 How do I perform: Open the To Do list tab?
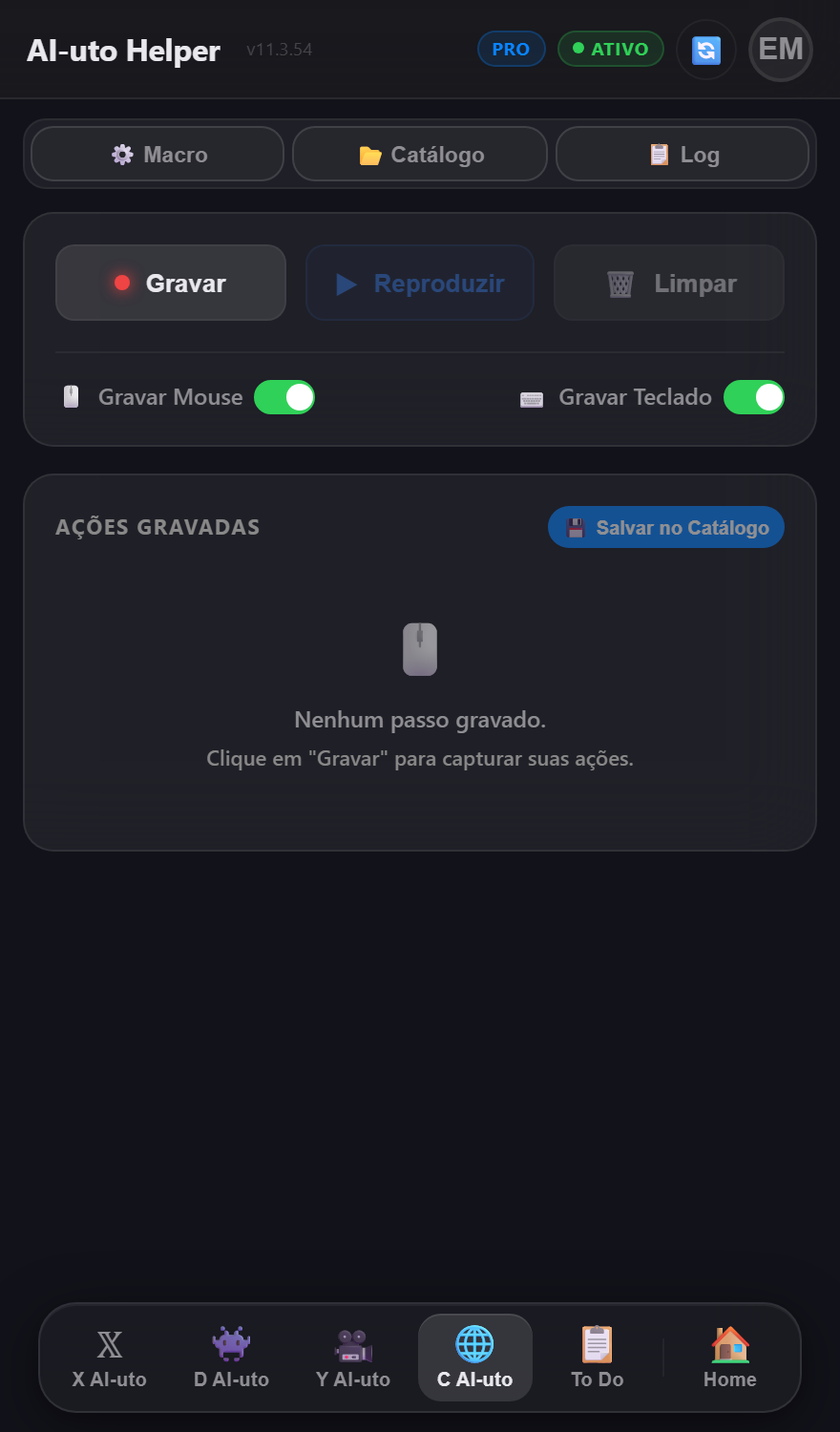point(598,1358)
